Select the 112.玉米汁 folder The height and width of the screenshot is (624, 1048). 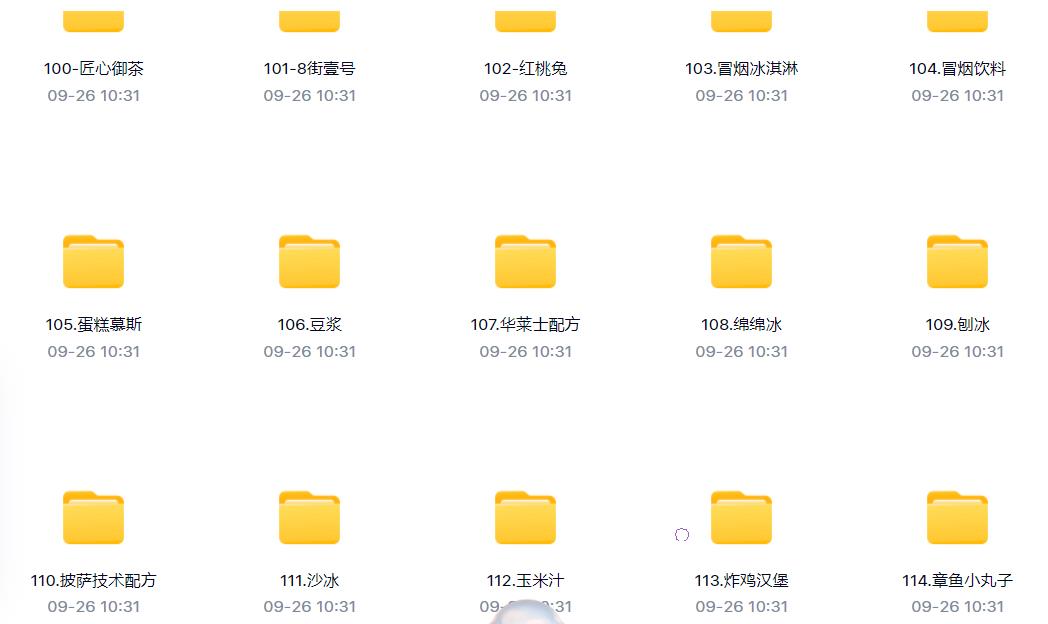525,518
